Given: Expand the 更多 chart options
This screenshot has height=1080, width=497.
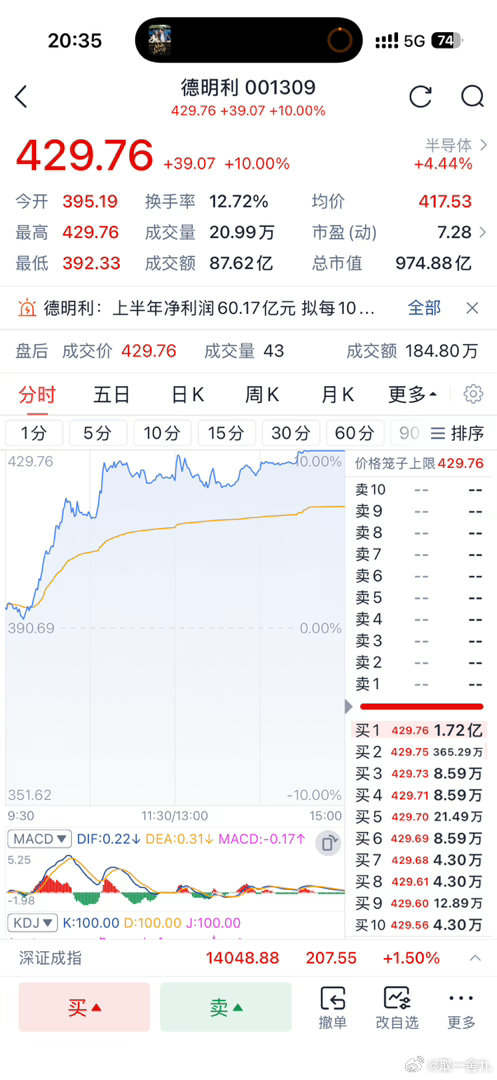Looking at the screenshot, I should (x=412, y=395).
